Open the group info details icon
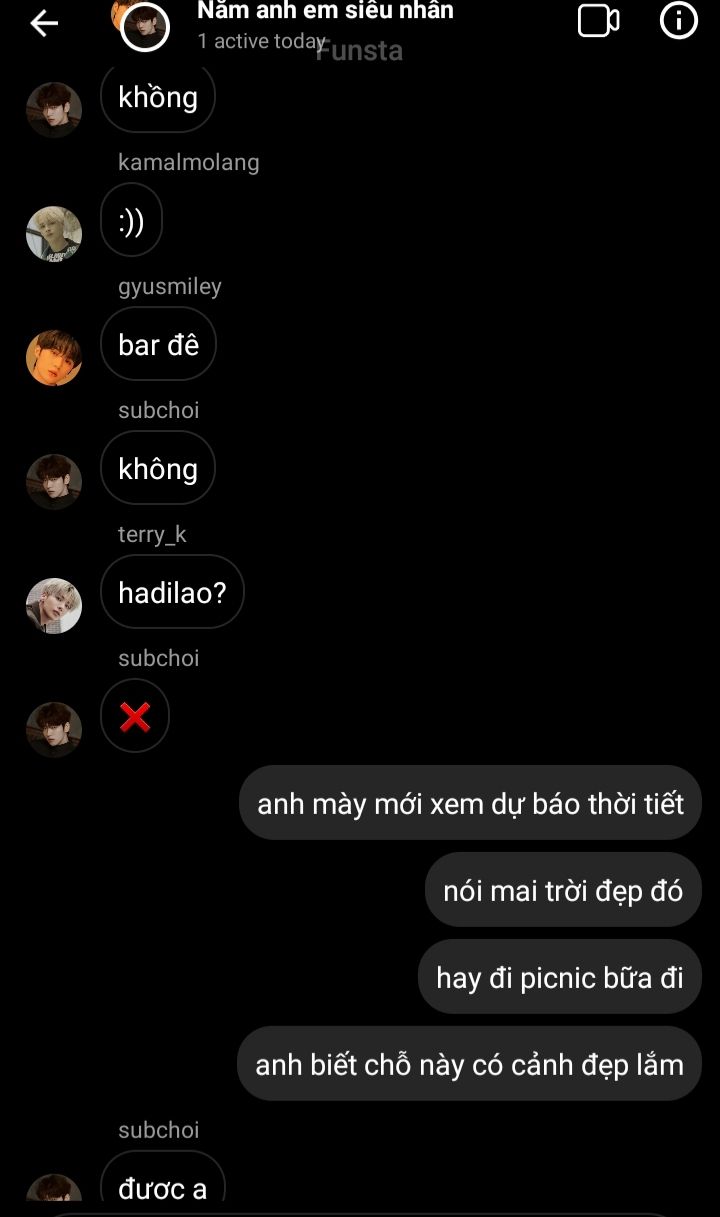The image size is (720, 1217). point(679,21)
